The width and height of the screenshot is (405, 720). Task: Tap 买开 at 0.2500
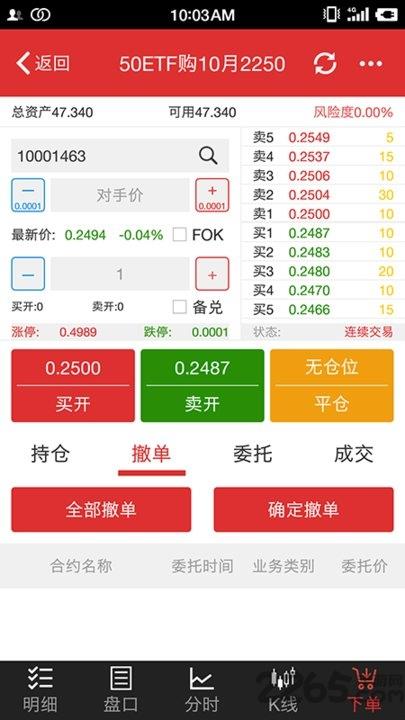73,386
